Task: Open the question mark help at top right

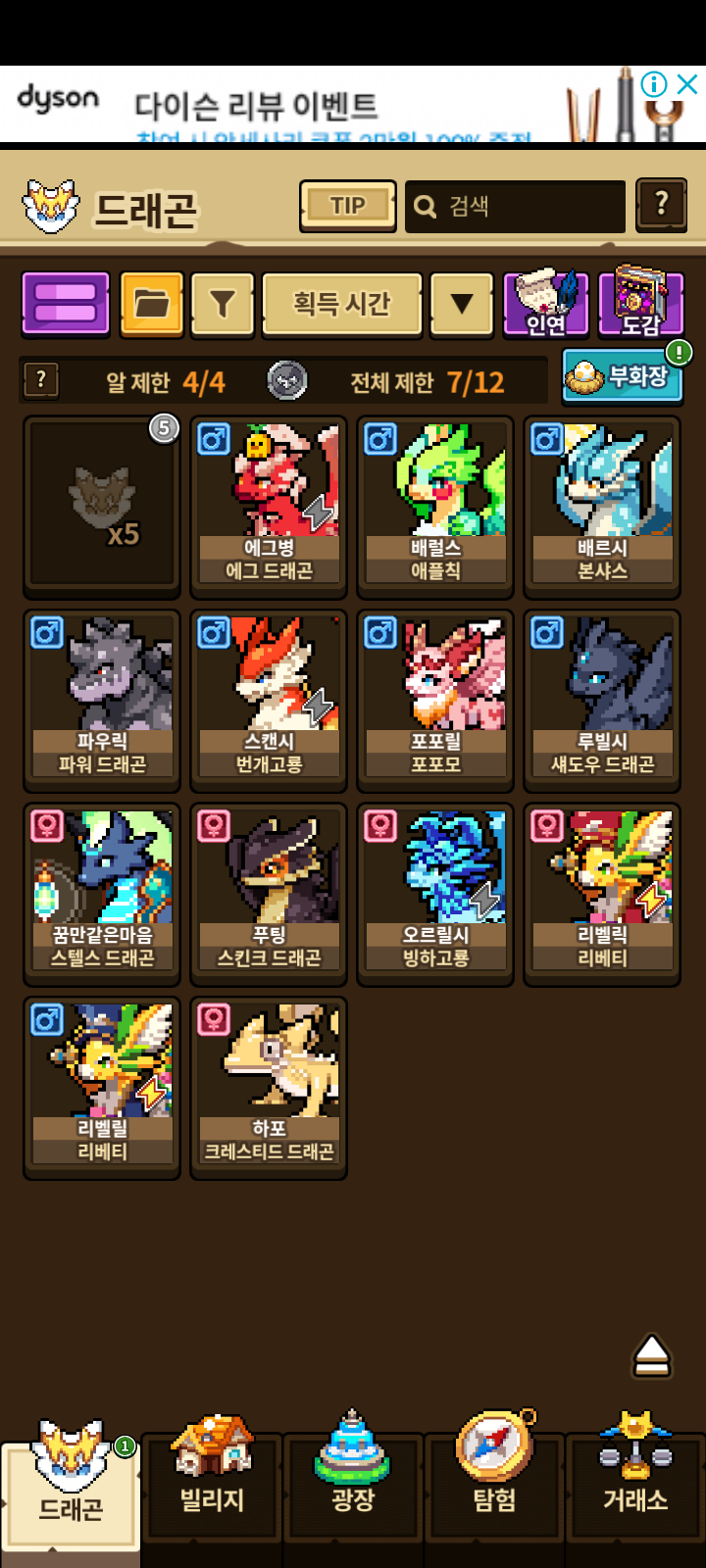Action: [661, 205]
